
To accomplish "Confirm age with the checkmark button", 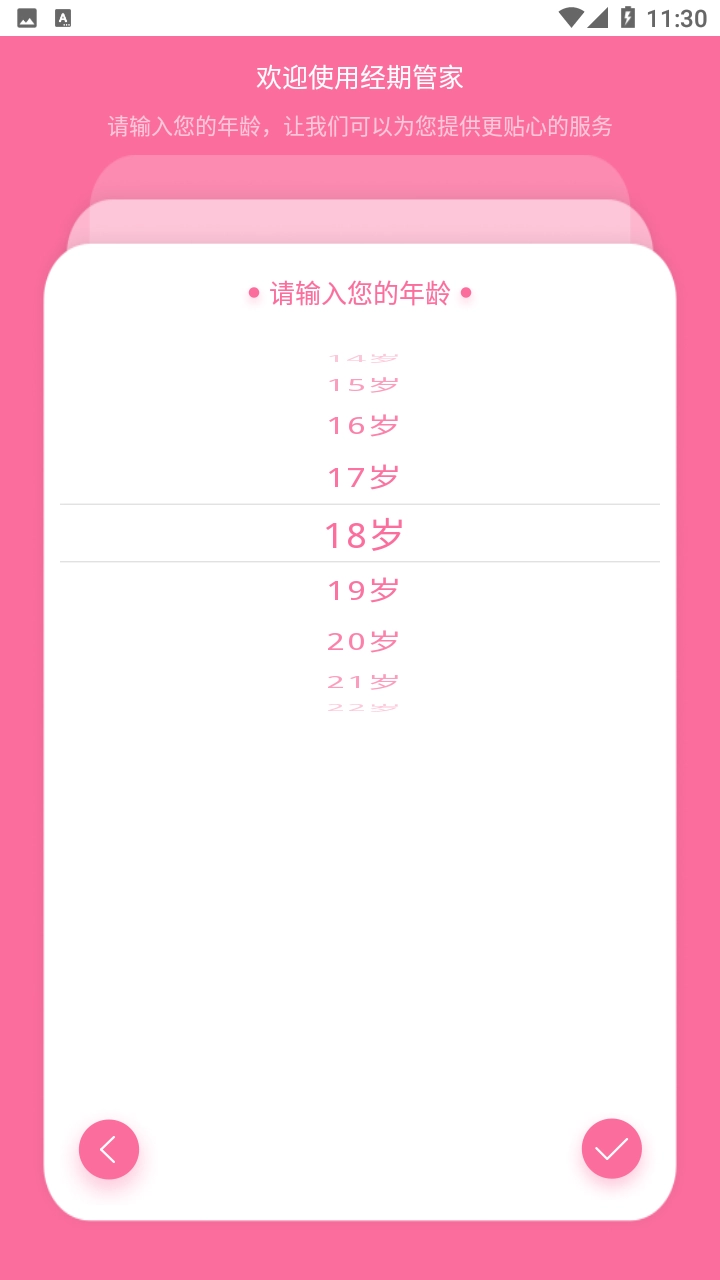I will [x=611, y=1148].
